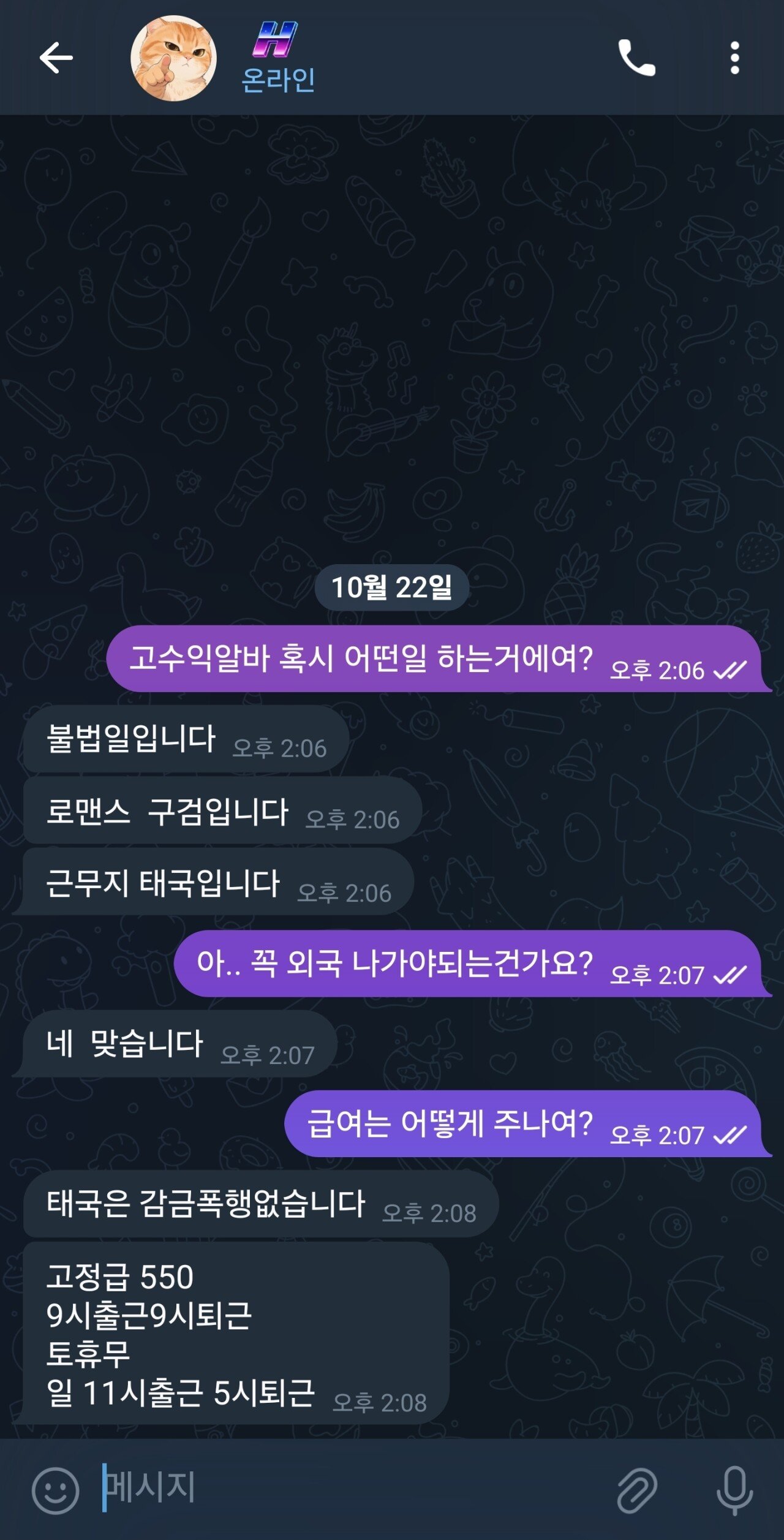Open the three-dot overflow menu
The image size is (784, 1540).
pos(734,58)
